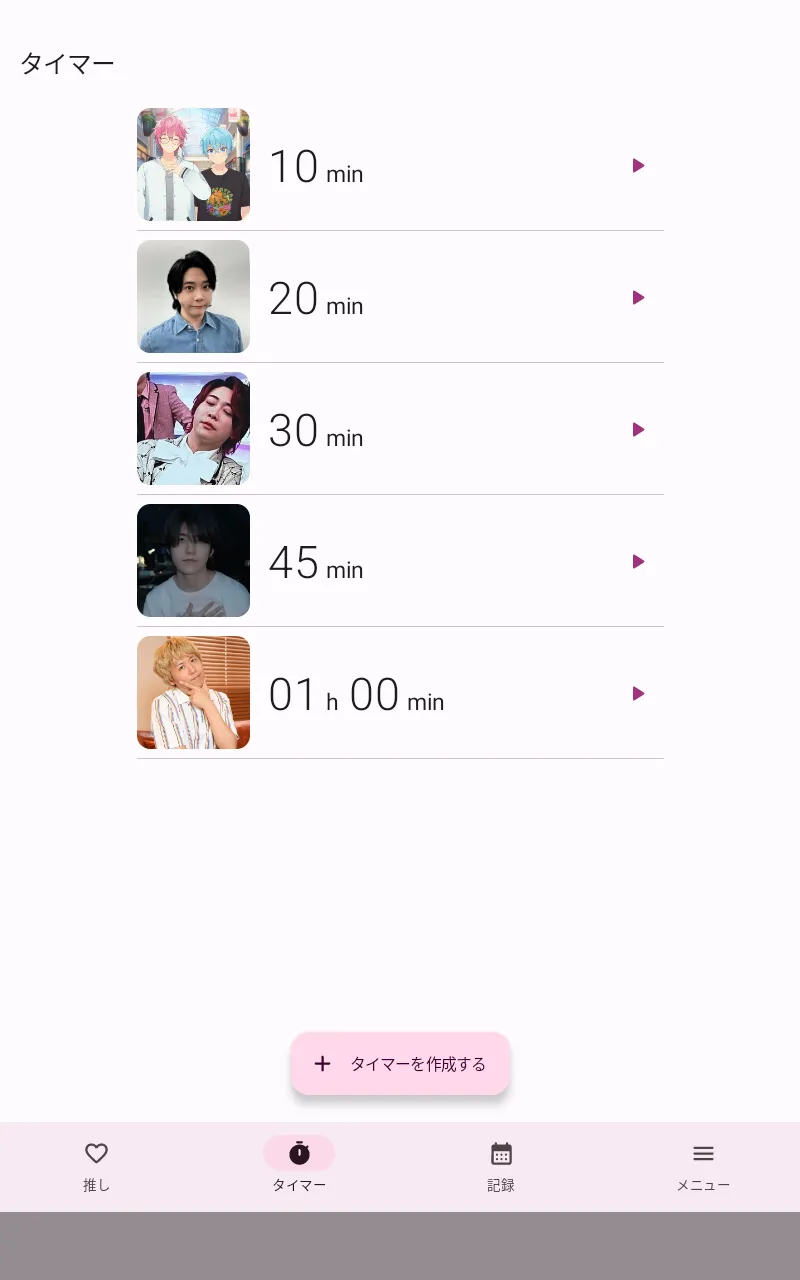
Task: Start the 10 min timer
Action: click(x=638, y=166)
